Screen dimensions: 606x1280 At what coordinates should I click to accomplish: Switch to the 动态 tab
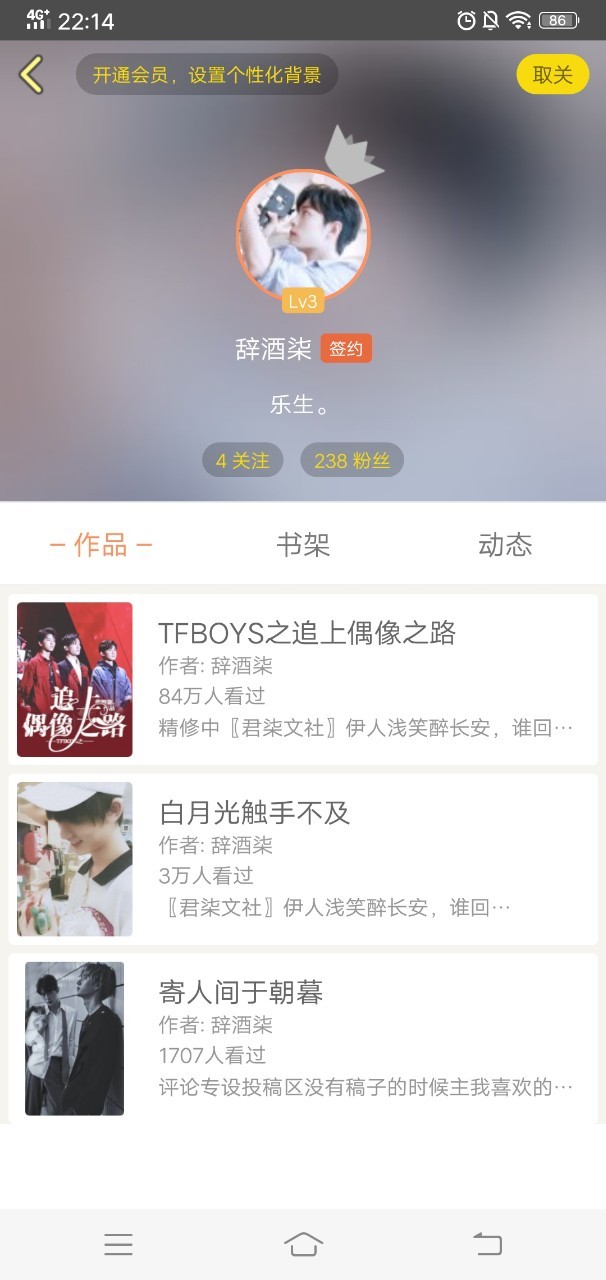505,545
